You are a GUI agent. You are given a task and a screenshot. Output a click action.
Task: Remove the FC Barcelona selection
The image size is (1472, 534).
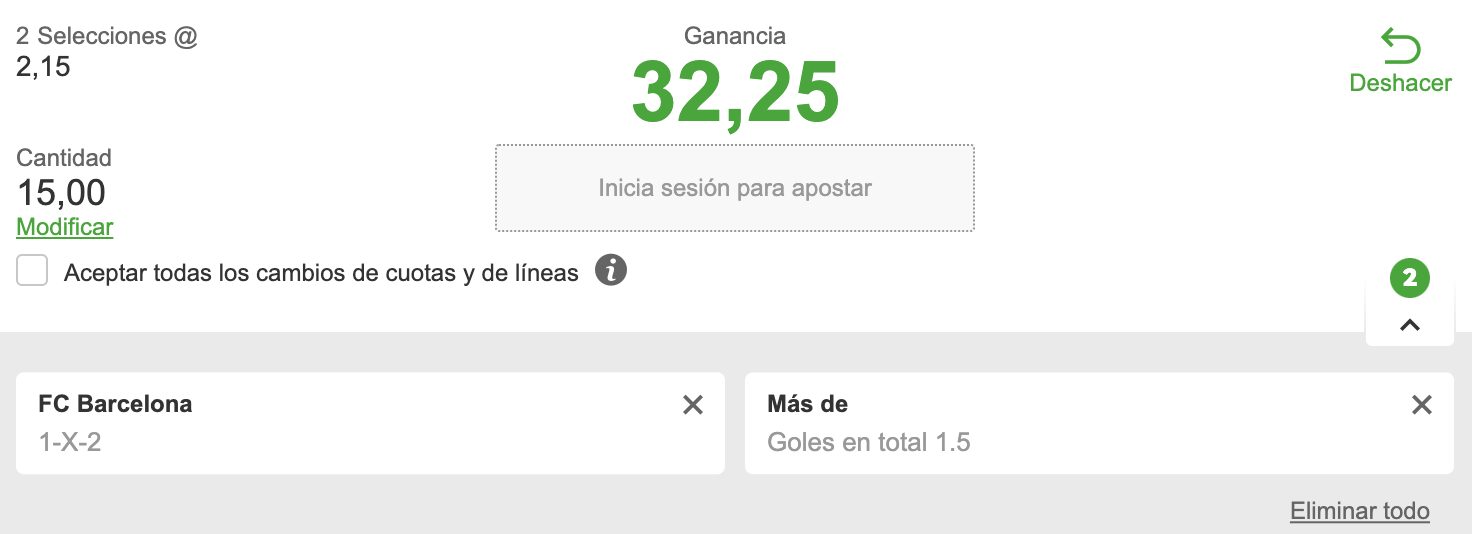tap(693, 405)
